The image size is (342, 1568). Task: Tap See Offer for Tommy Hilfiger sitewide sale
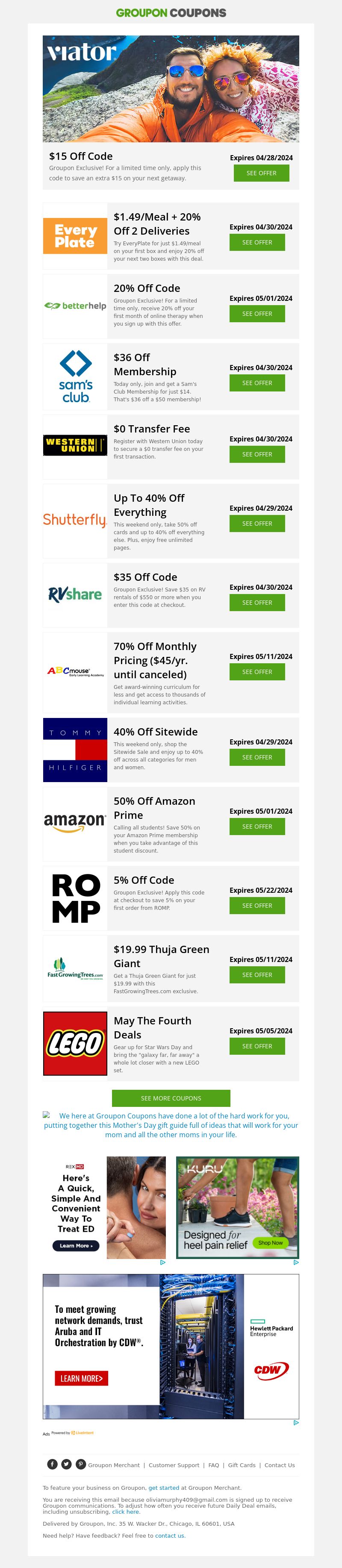tap(257, 757)
